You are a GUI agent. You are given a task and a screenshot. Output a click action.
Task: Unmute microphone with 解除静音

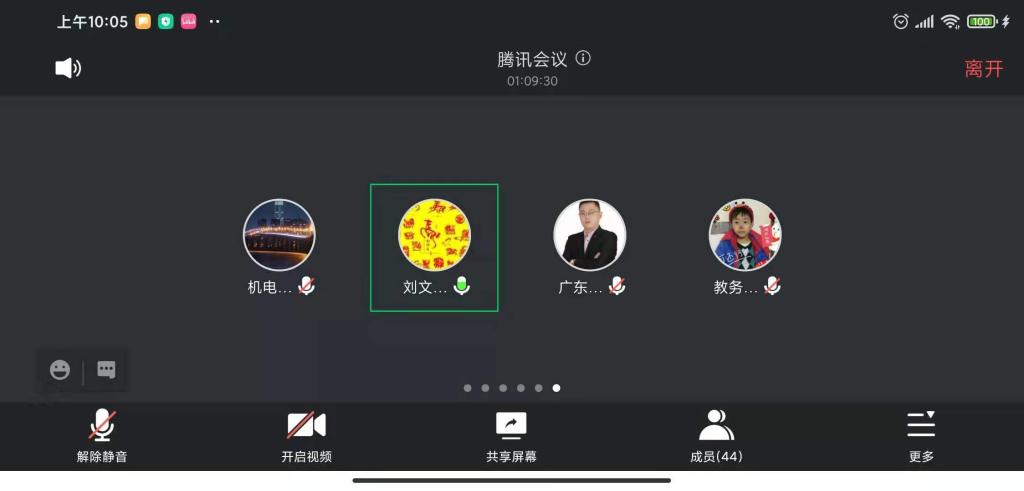click(102, 436)
